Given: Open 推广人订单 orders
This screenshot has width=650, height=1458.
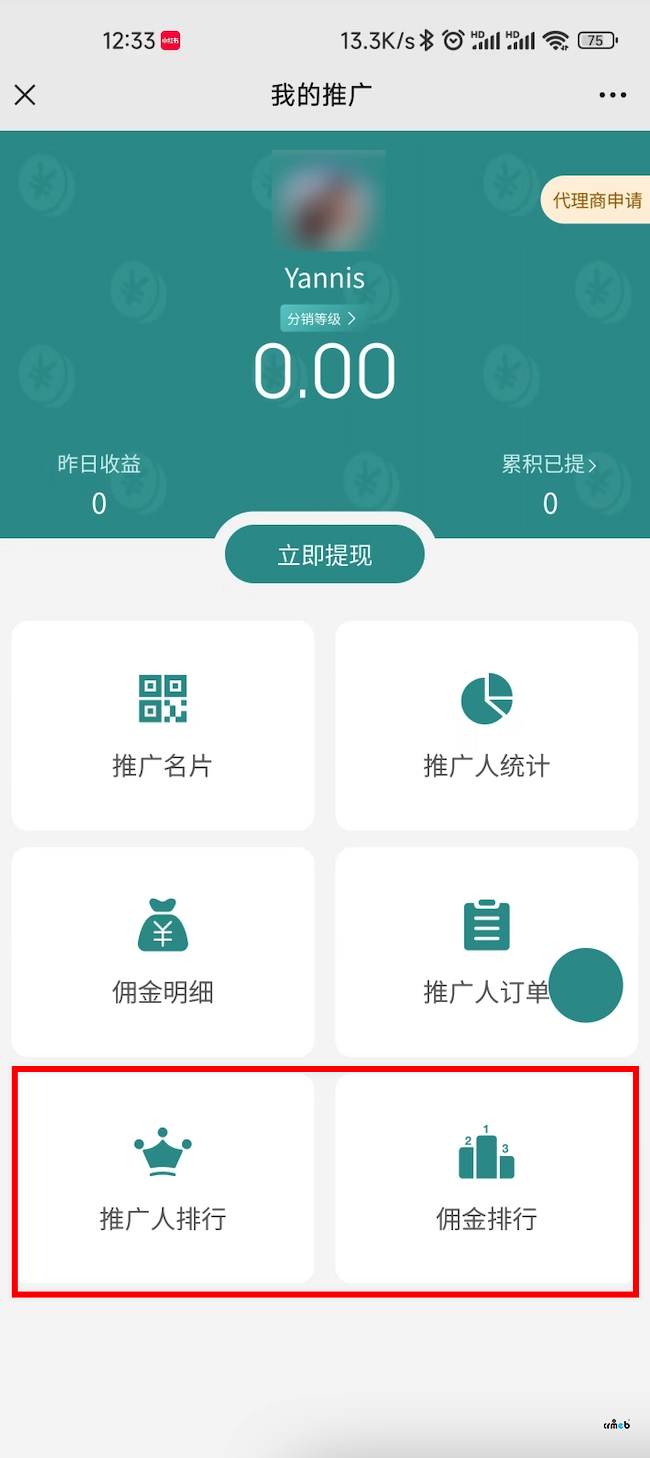Looking at the screenshot, I should click(x=470, y=951).
